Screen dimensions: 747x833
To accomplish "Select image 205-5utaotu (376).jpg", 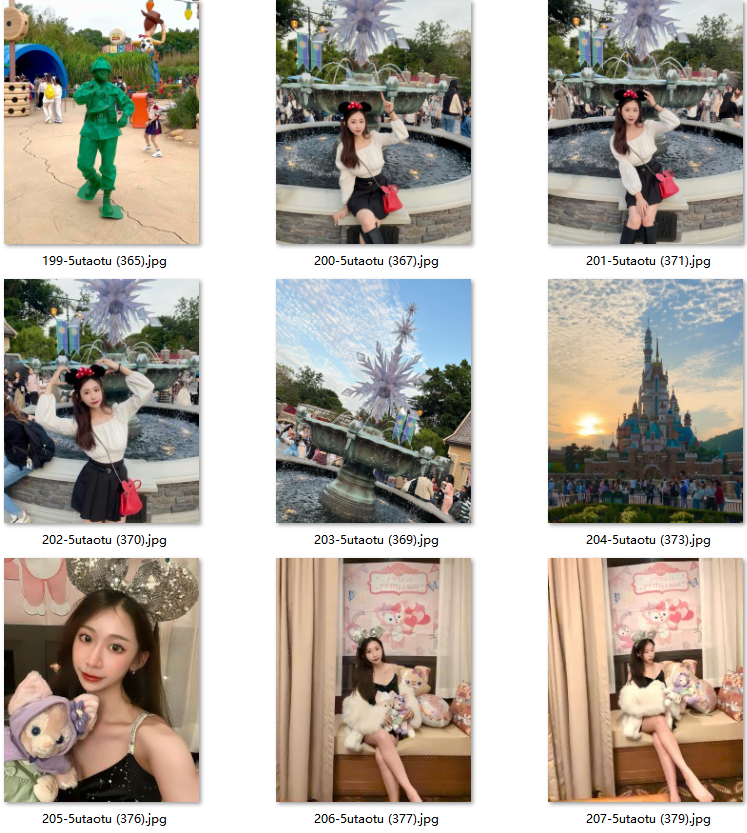I will pos(102,680).
